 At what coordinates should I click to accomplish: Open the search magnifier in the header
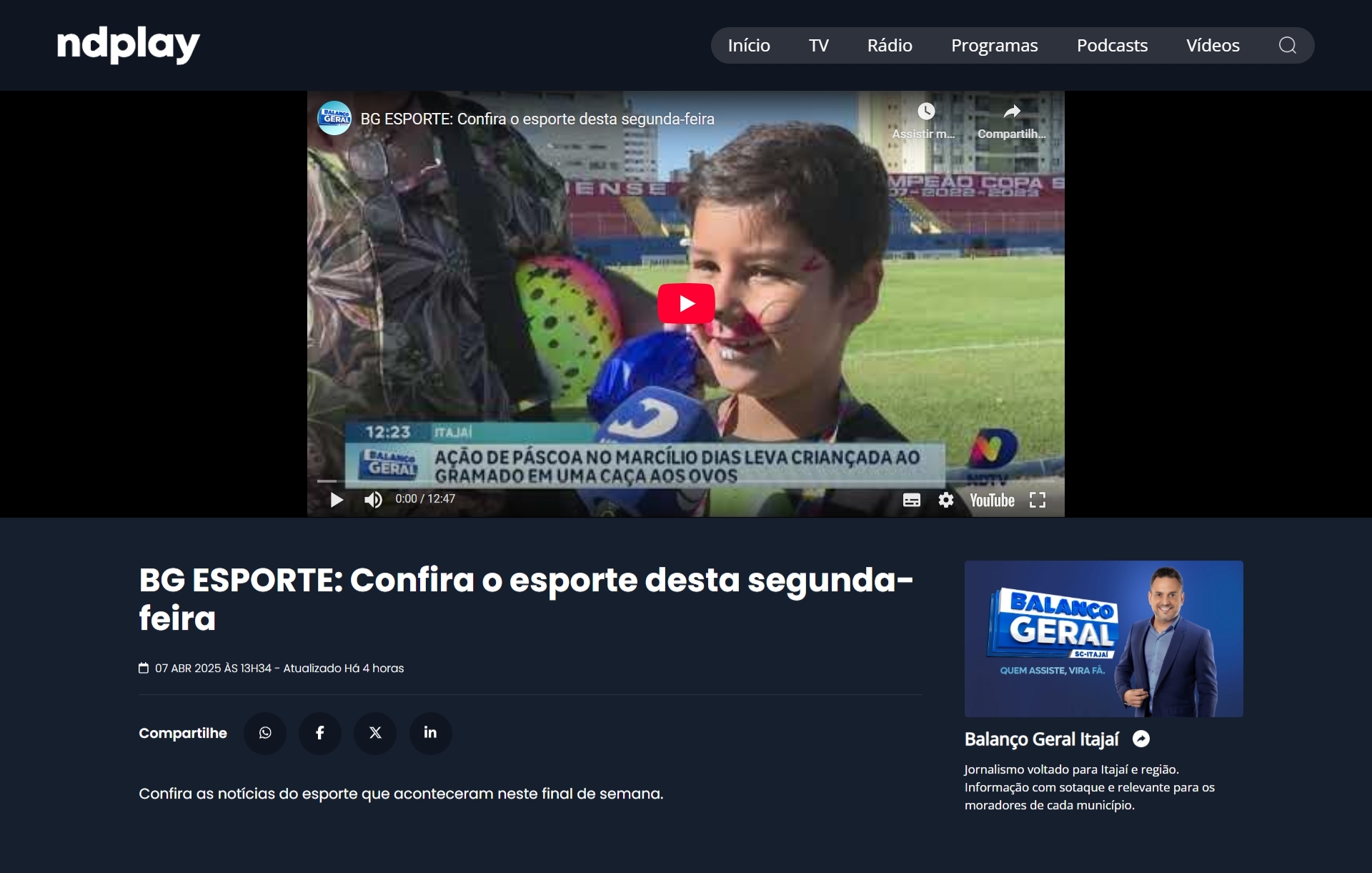1287,46
